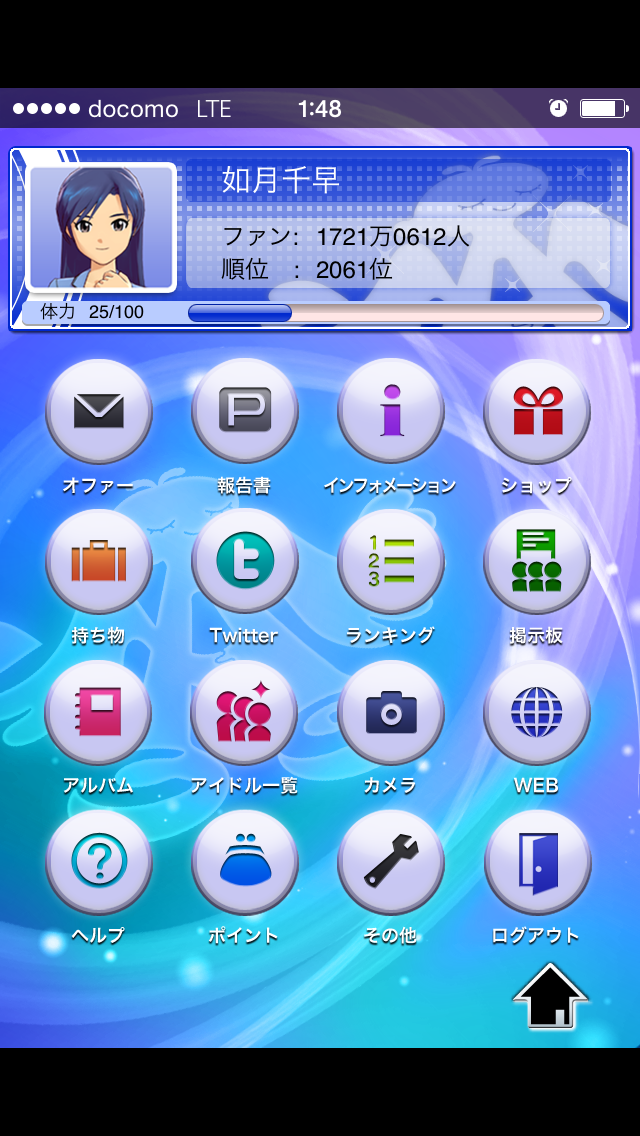
Task: View the ランキング rankings
Action: (x=391, y=561)
